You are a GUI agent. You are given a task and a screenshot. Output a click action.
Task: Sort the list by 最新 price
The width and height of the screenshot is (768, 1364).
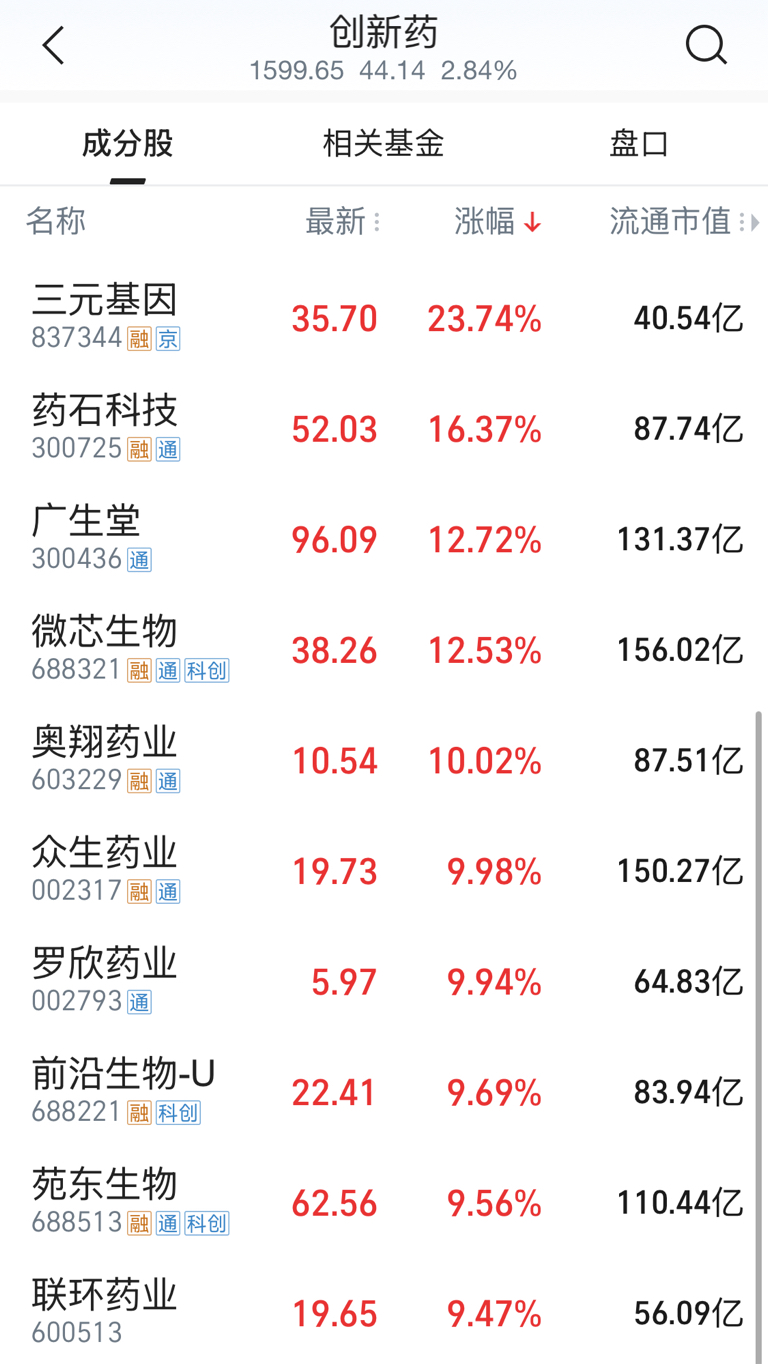tap(343, 221)
